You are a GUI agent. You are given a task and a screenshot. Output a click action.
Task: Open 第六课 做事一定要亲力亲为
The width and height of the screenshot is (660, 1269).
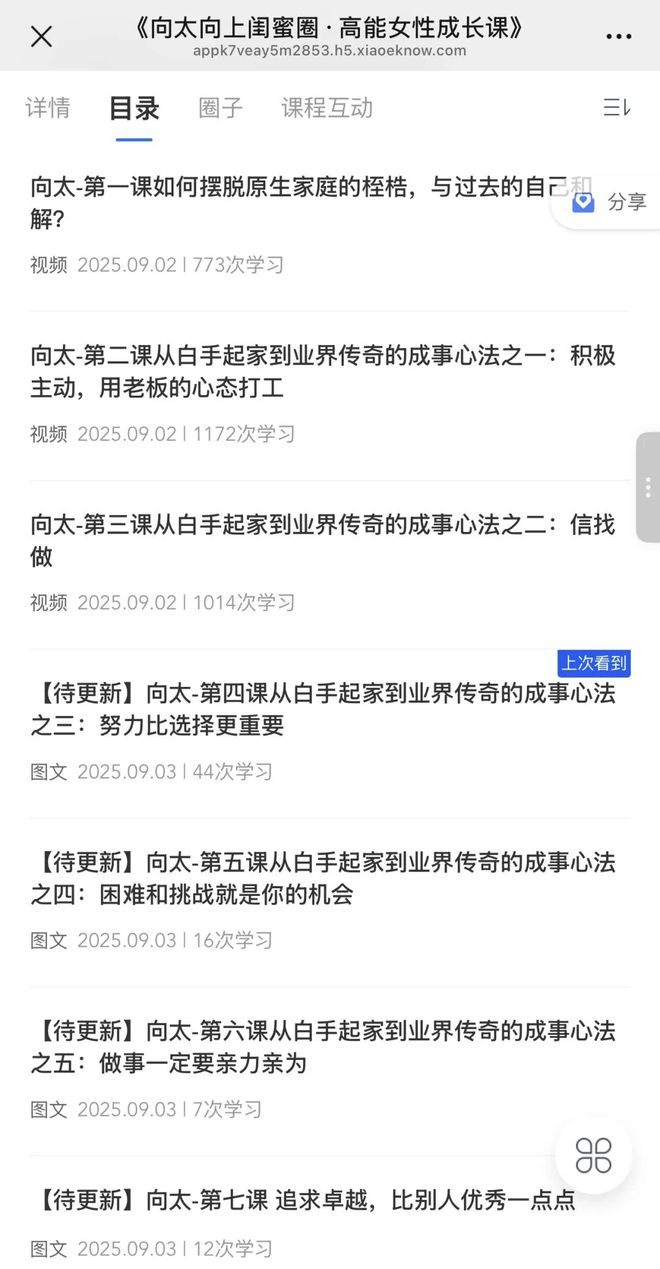320,1047
